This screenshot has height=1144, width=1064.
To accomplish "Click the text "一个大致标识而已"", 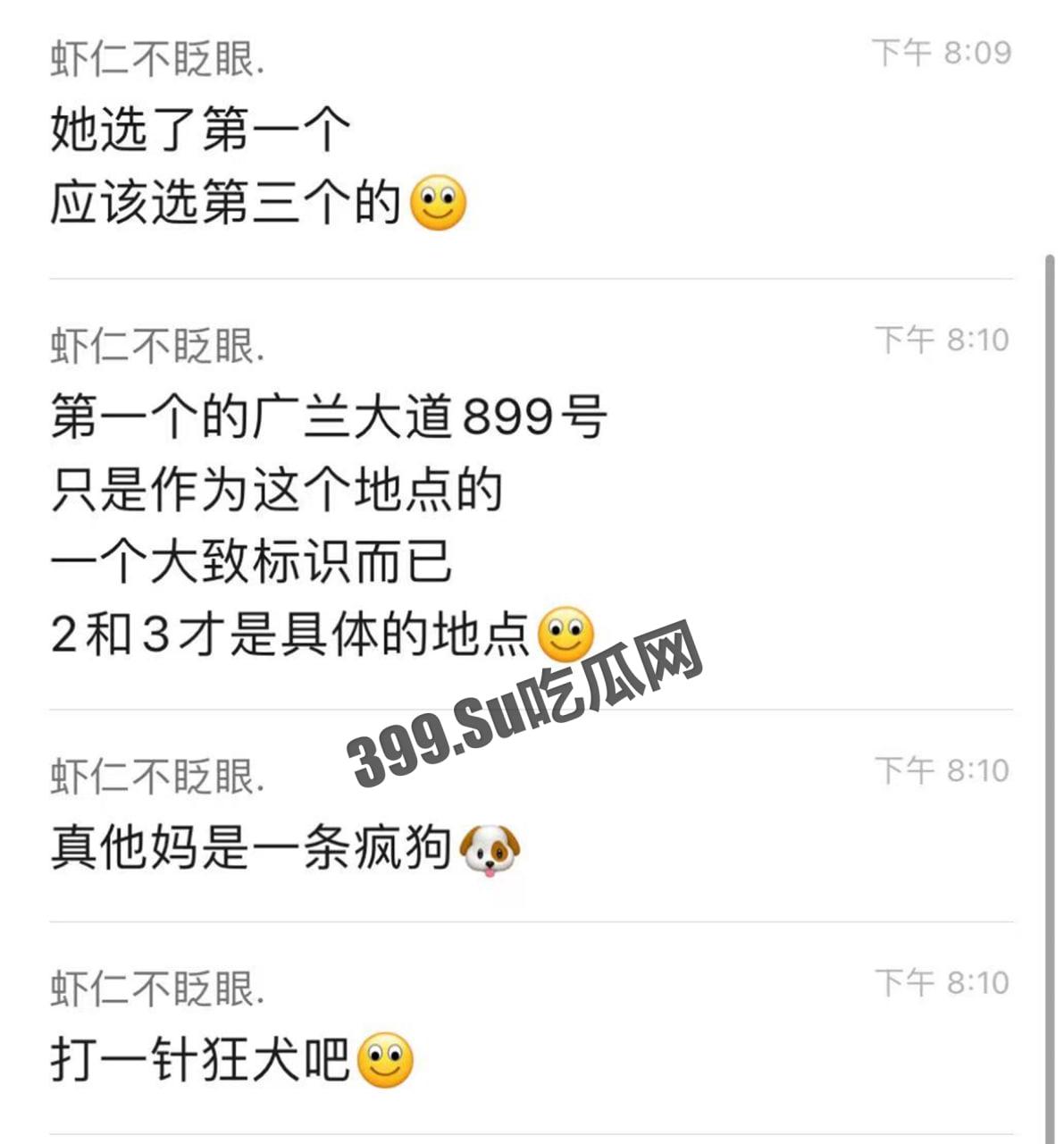I will coord(250,561).
